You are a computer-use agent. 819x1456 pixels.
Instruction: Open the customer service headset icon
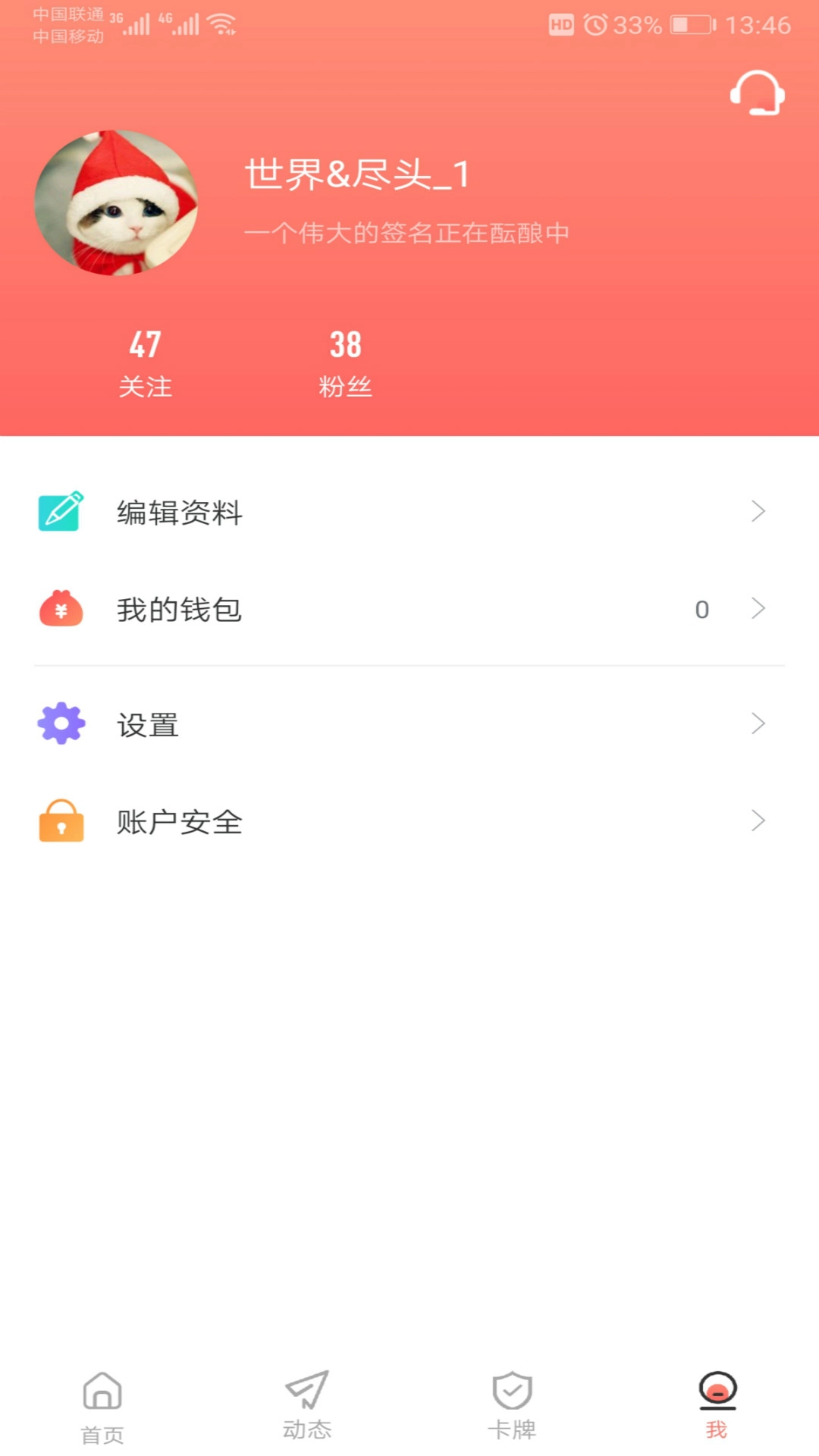(755, 94)
